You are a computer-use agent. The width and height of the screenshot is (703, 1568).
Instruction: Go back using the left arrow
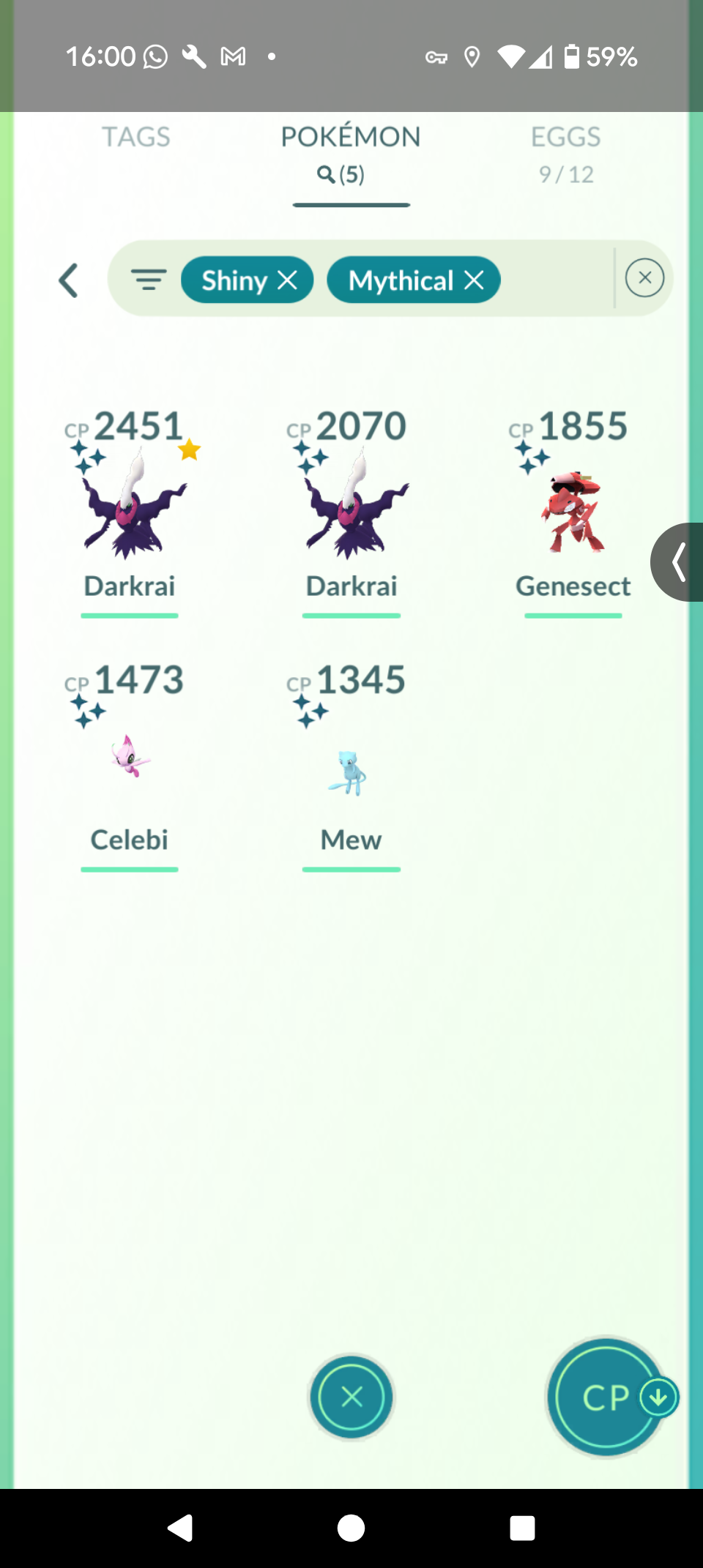point(68,280)
